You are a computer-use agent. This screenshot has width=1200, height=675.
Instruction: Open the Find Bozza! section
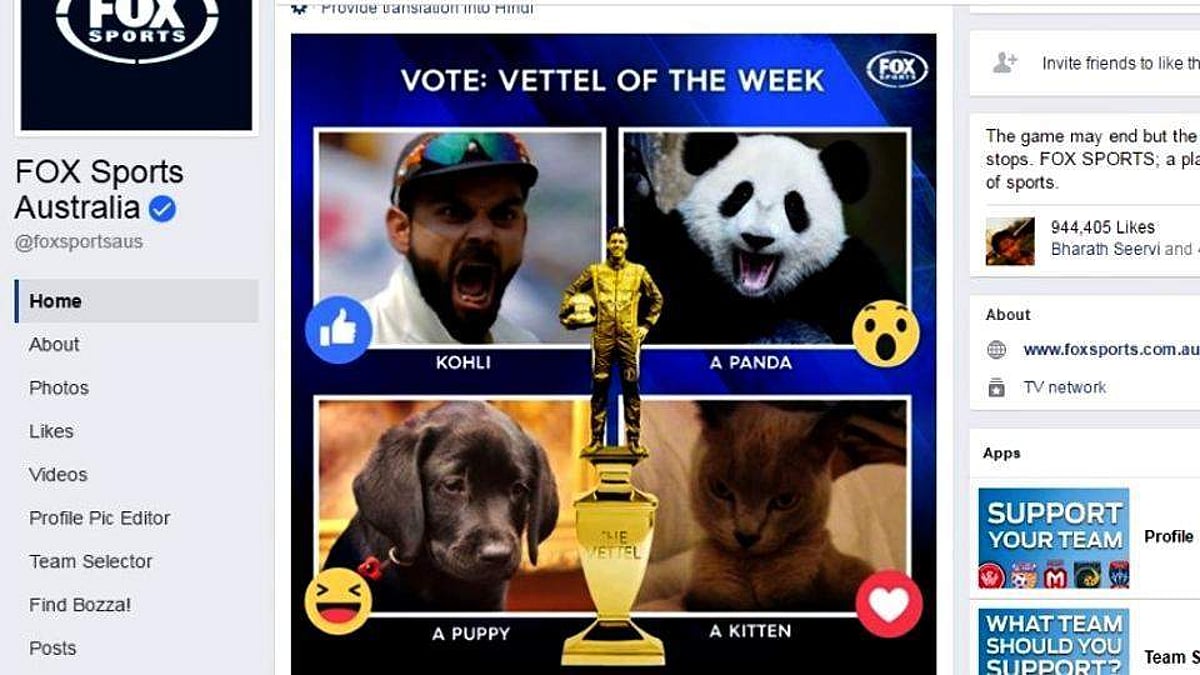click(x=80, y=605)
